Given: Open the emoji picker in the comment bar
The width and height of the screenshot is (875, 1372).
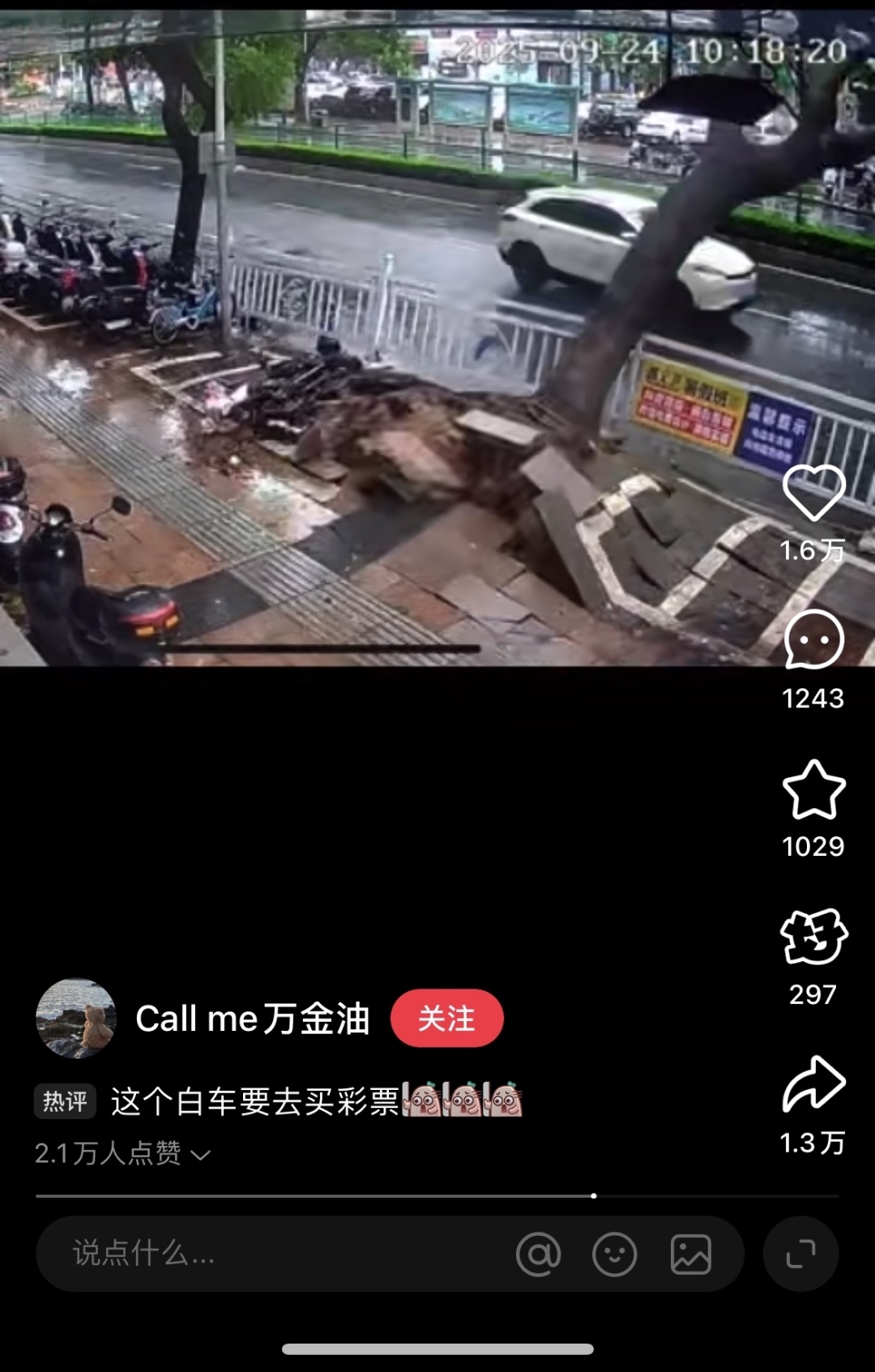Looking at the screenshot, I should coord(614,1254).
